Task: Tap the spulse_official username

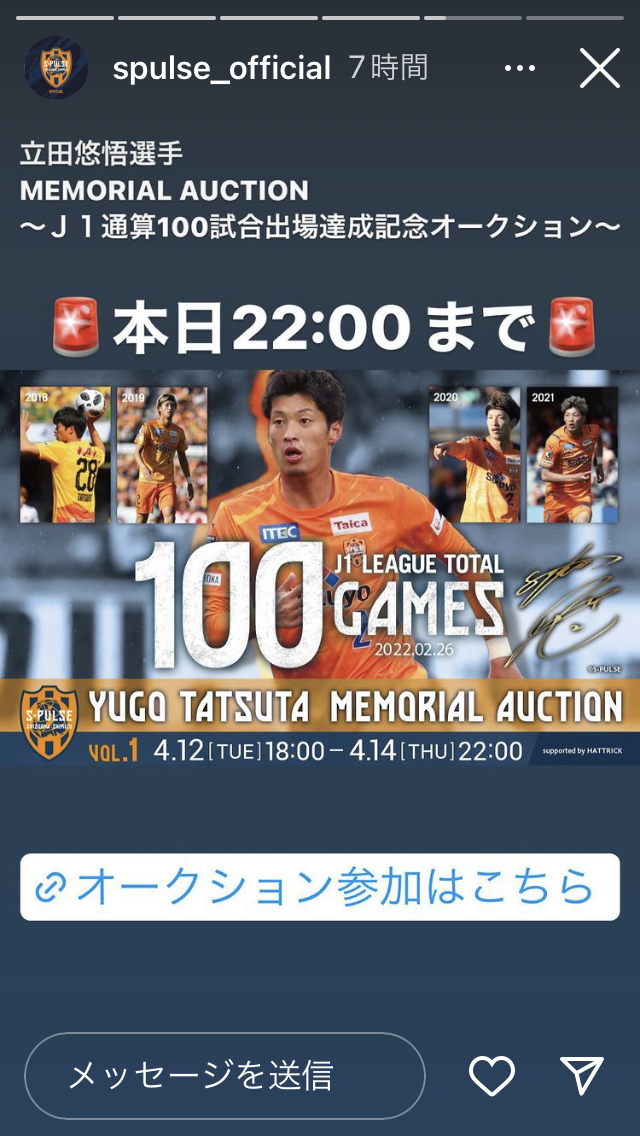Action: click(221, 68)
